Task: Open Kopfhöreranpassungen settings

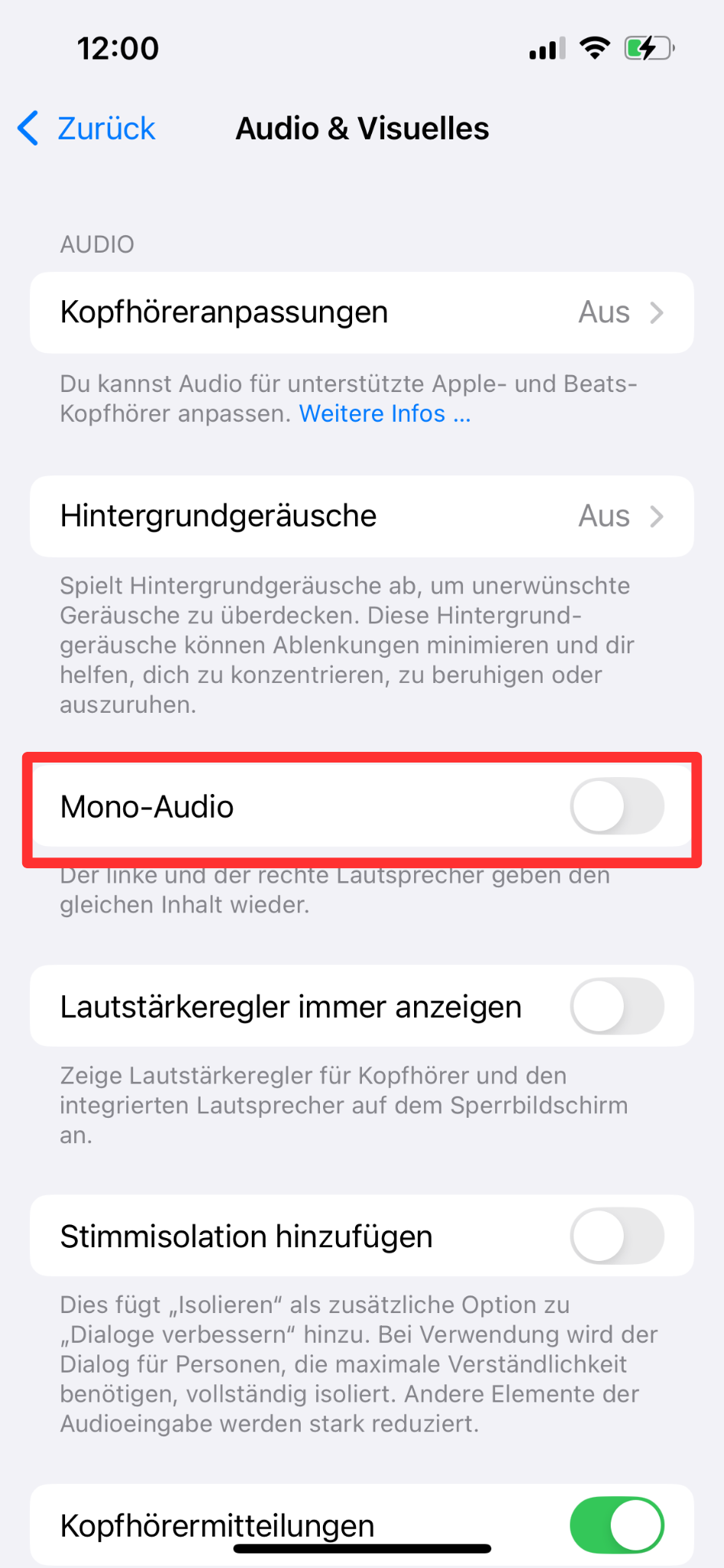Action: point(362,312)
